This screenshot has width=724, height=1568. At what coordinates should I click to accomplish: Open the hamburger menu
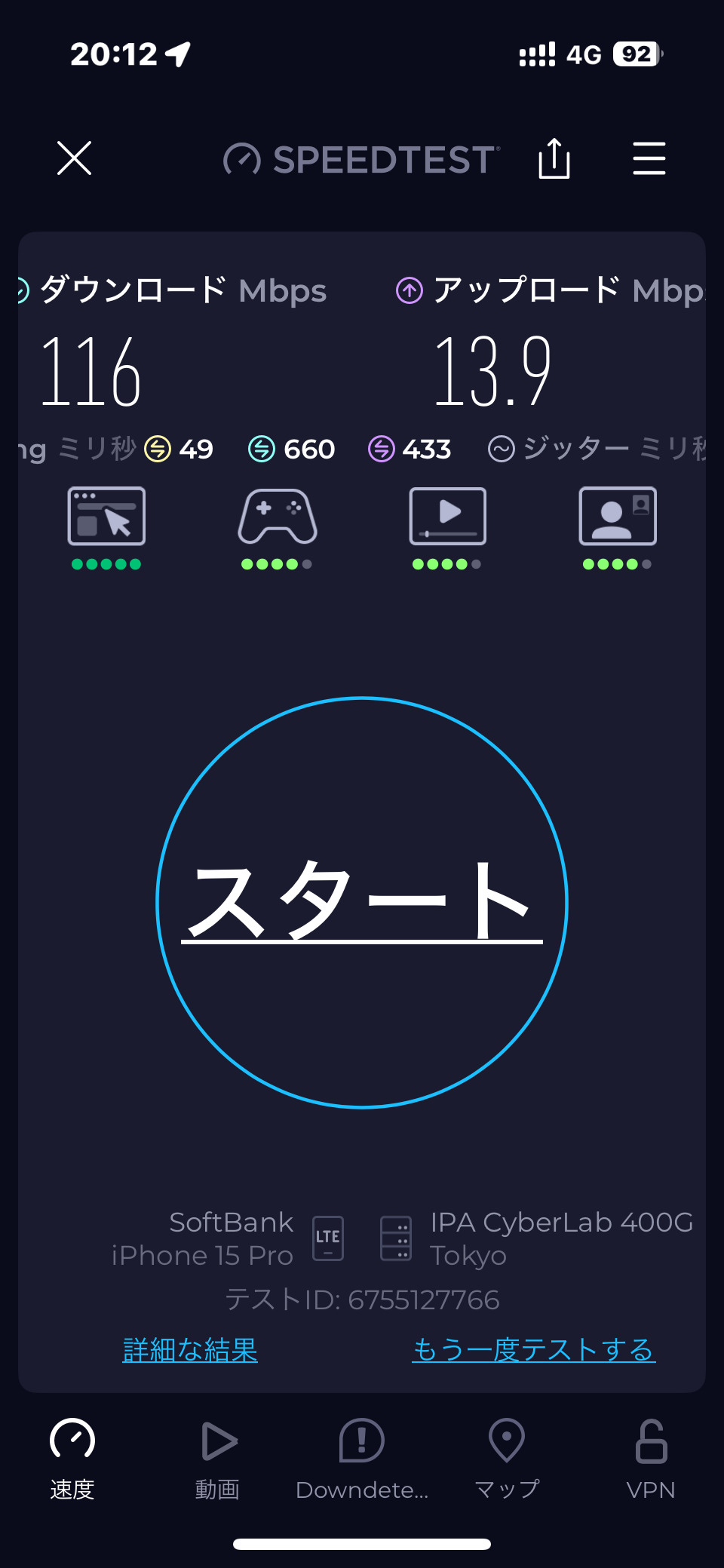pos(649,158)
